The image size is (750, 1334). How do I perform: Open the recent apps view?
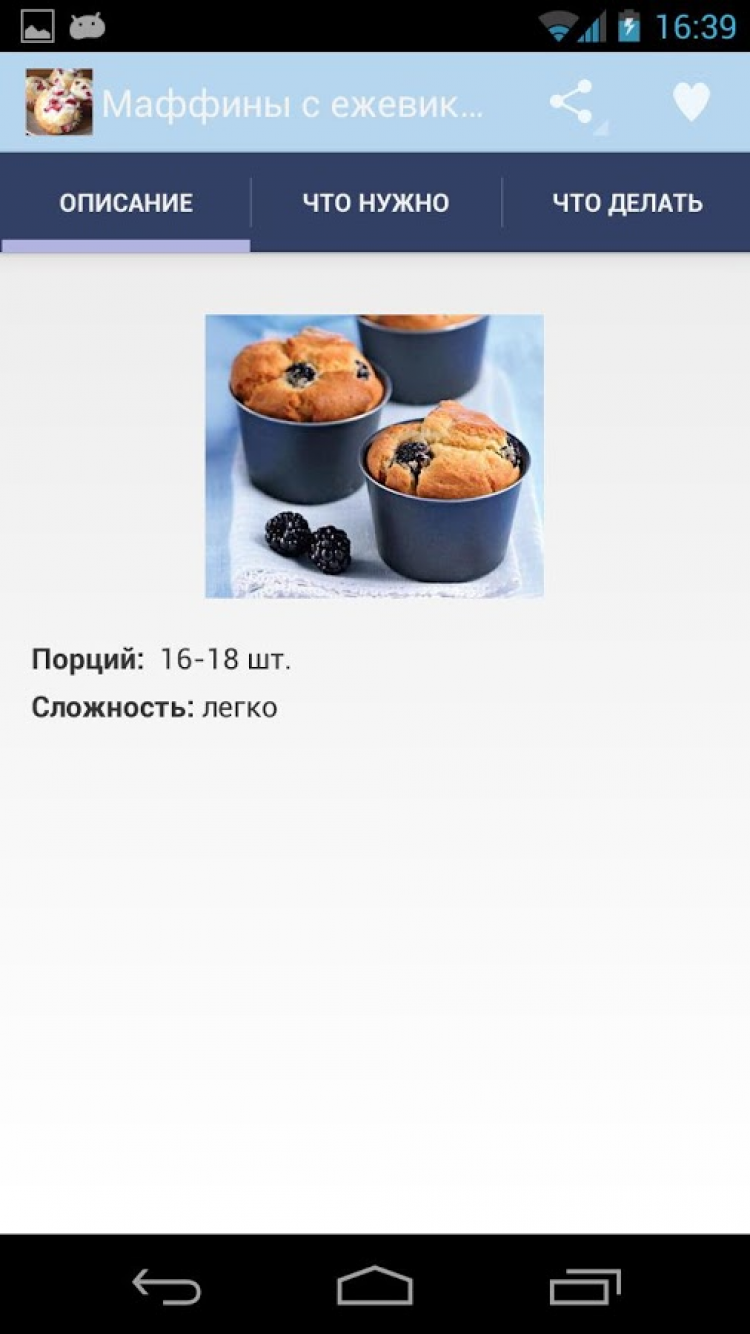pyautogui.click(x=585, y=1286)
